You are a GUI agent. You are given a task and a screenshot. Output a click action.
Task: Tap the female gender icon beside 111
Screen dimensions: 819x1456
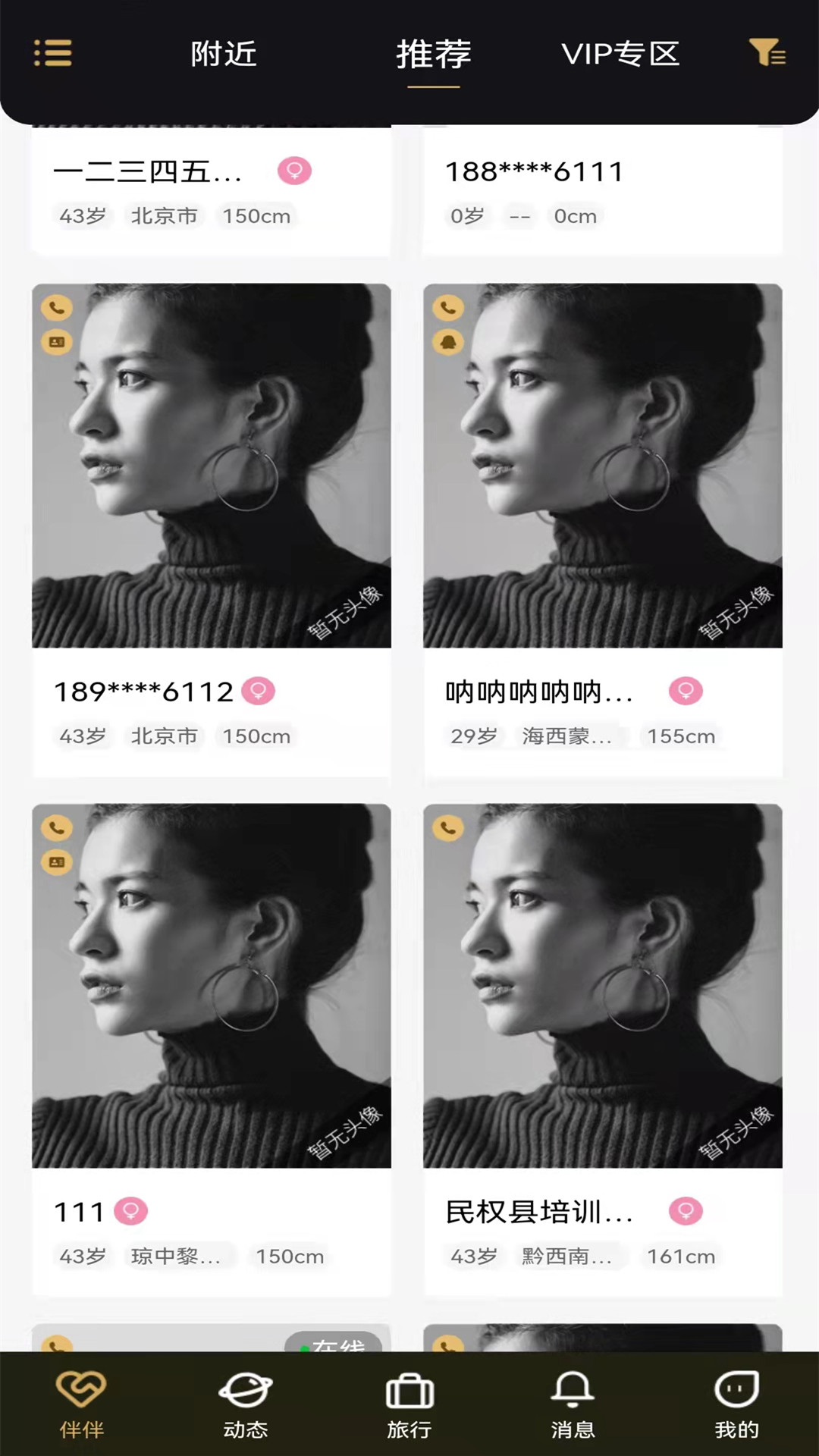[130, 1211]
